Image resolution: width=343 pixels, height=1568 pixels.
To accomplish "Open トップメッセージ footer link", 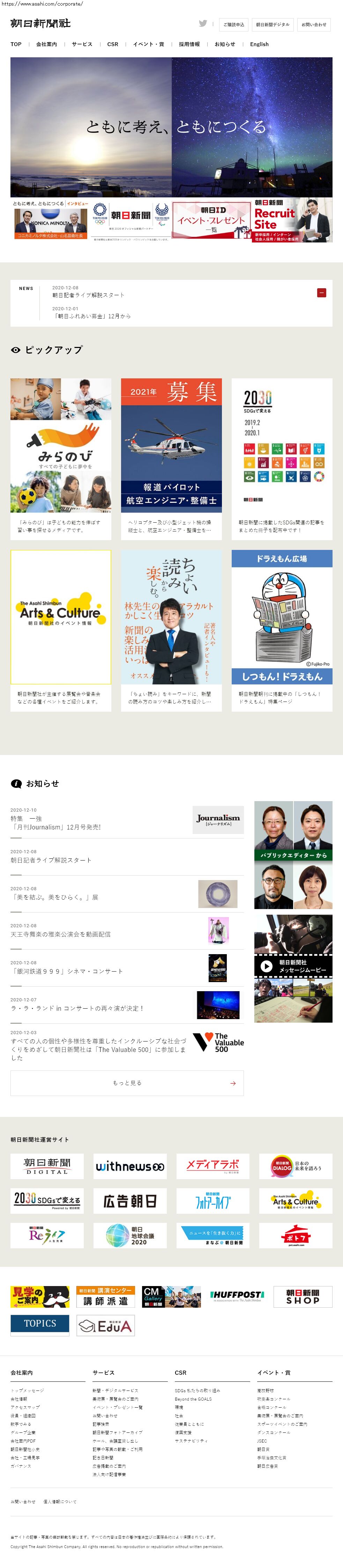I will tap(27, 1390).
